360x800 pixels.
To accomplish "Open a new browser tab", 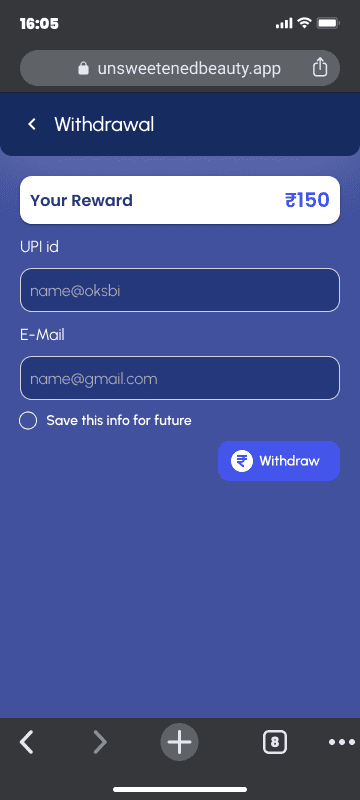I will click(179, 742).
